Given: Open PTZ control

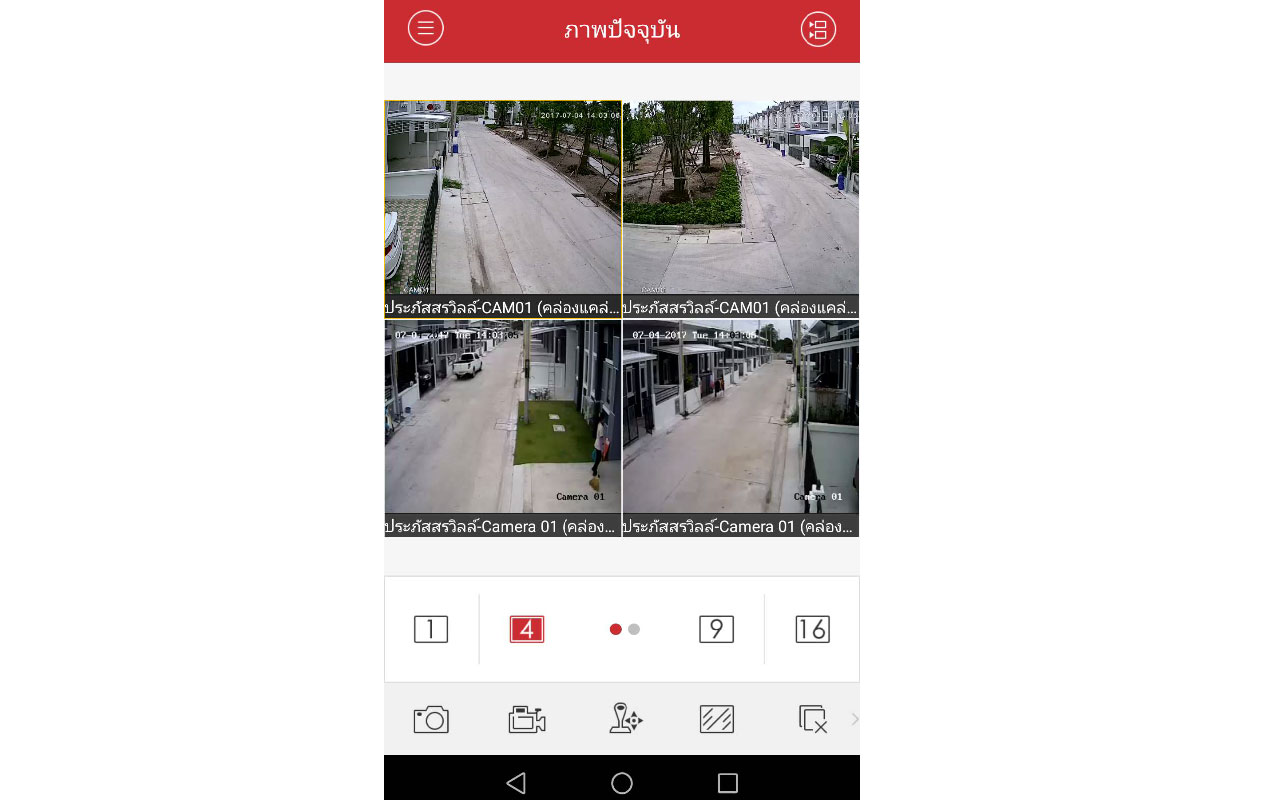Looking at the screenshot, I should (625, 719).
